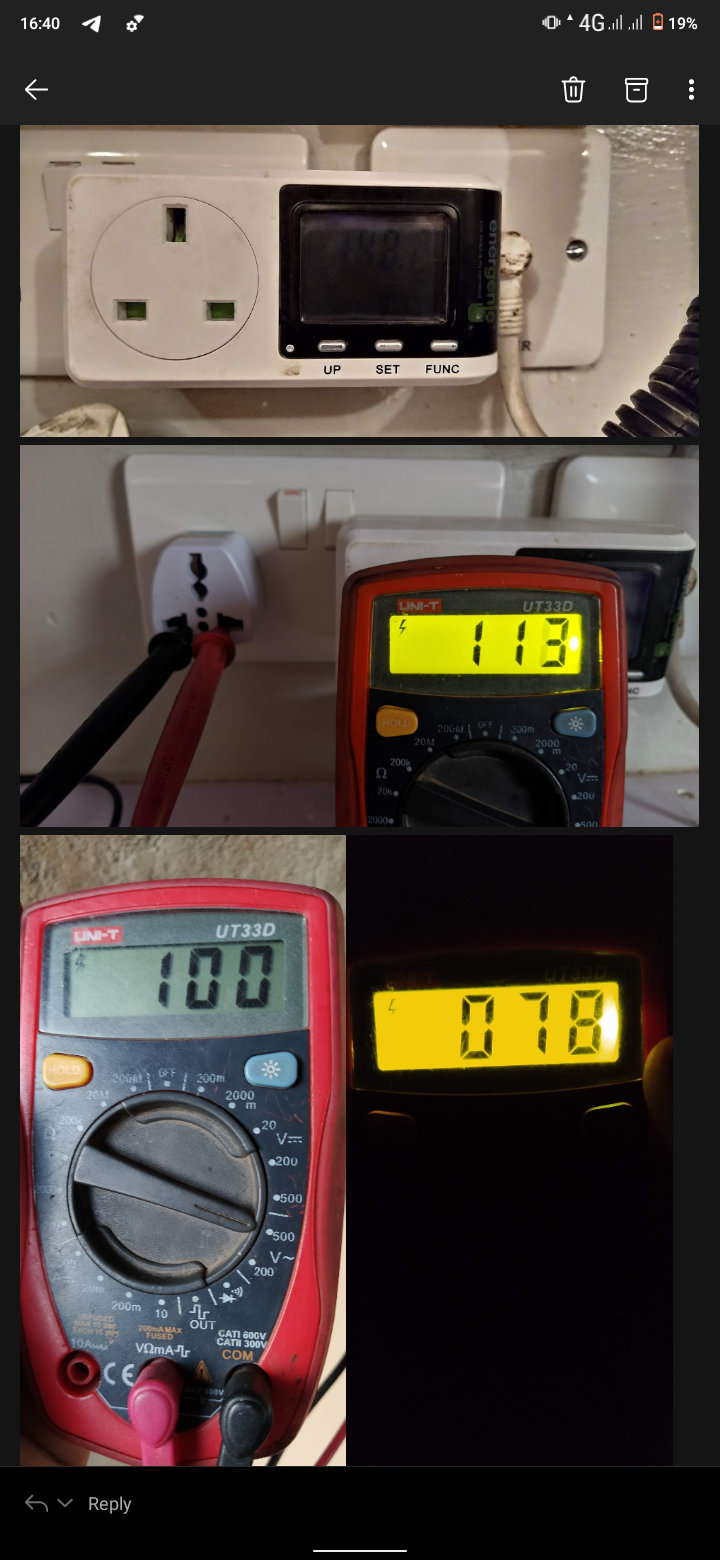Open the dark multimeter photo showing 078
720x1560 pixels.
pos(509,1150)
